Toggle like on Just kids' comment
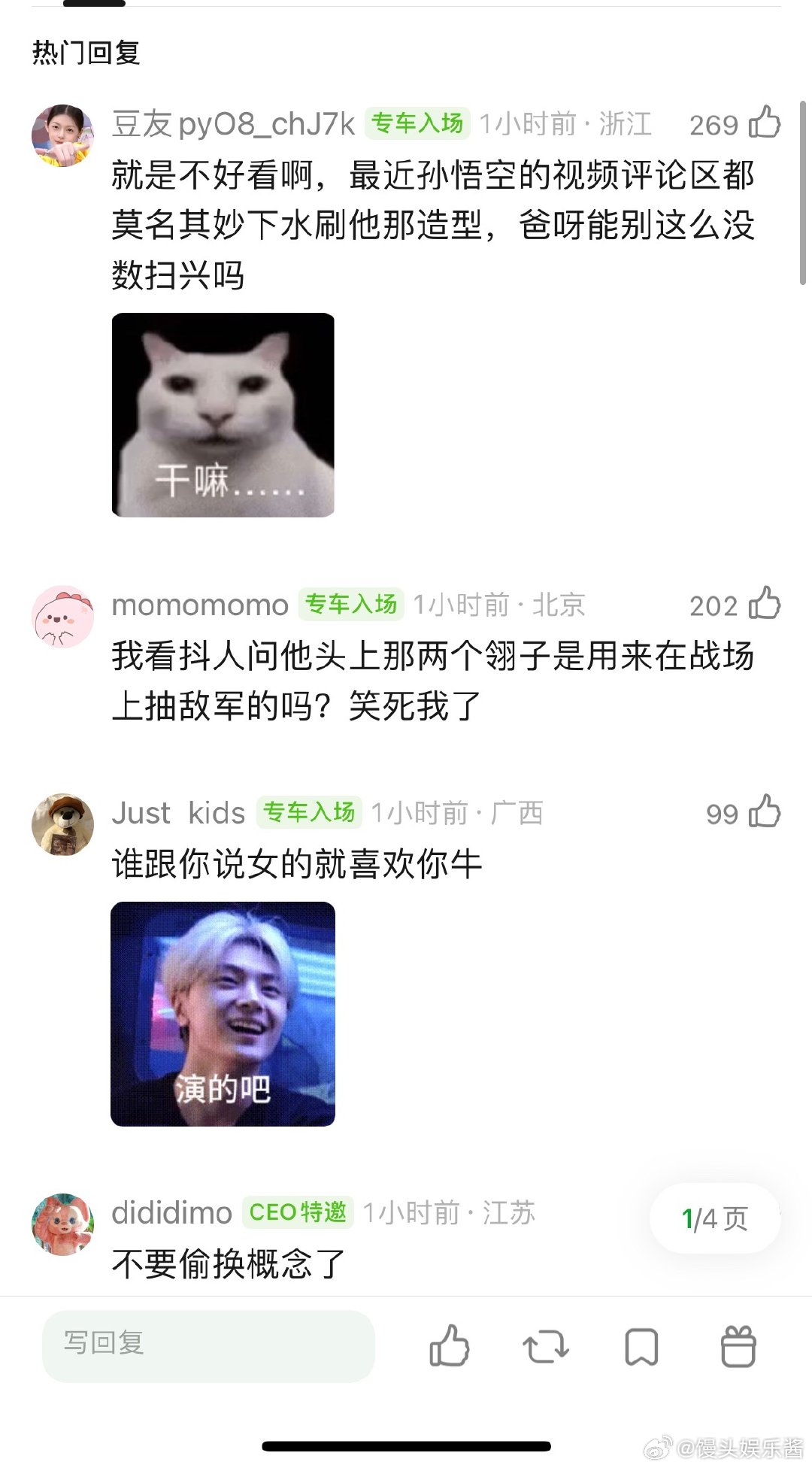This screenshot has width=812, height=1468. [x=764, y=812]
